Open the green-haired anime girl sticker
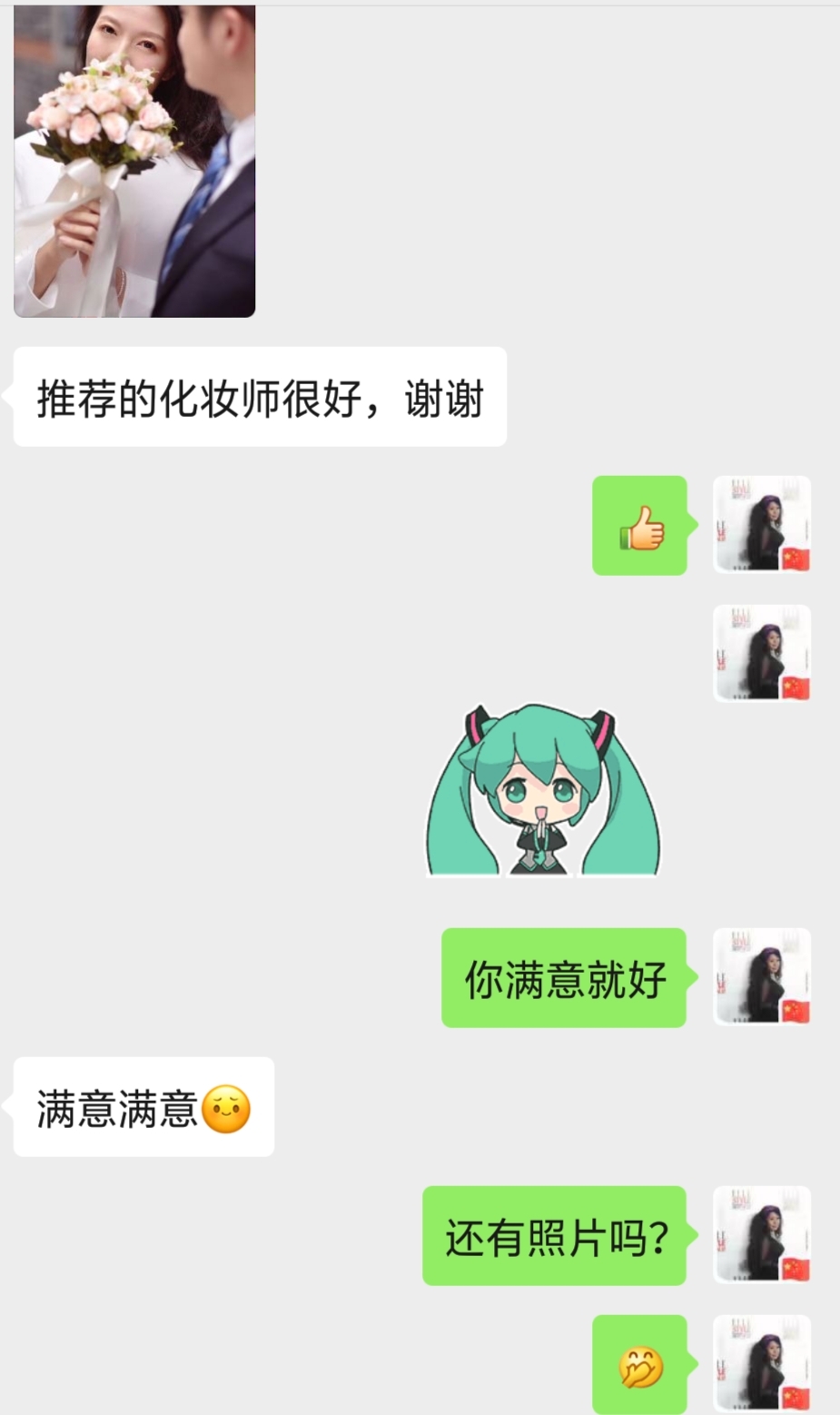 tap(543, 789)
